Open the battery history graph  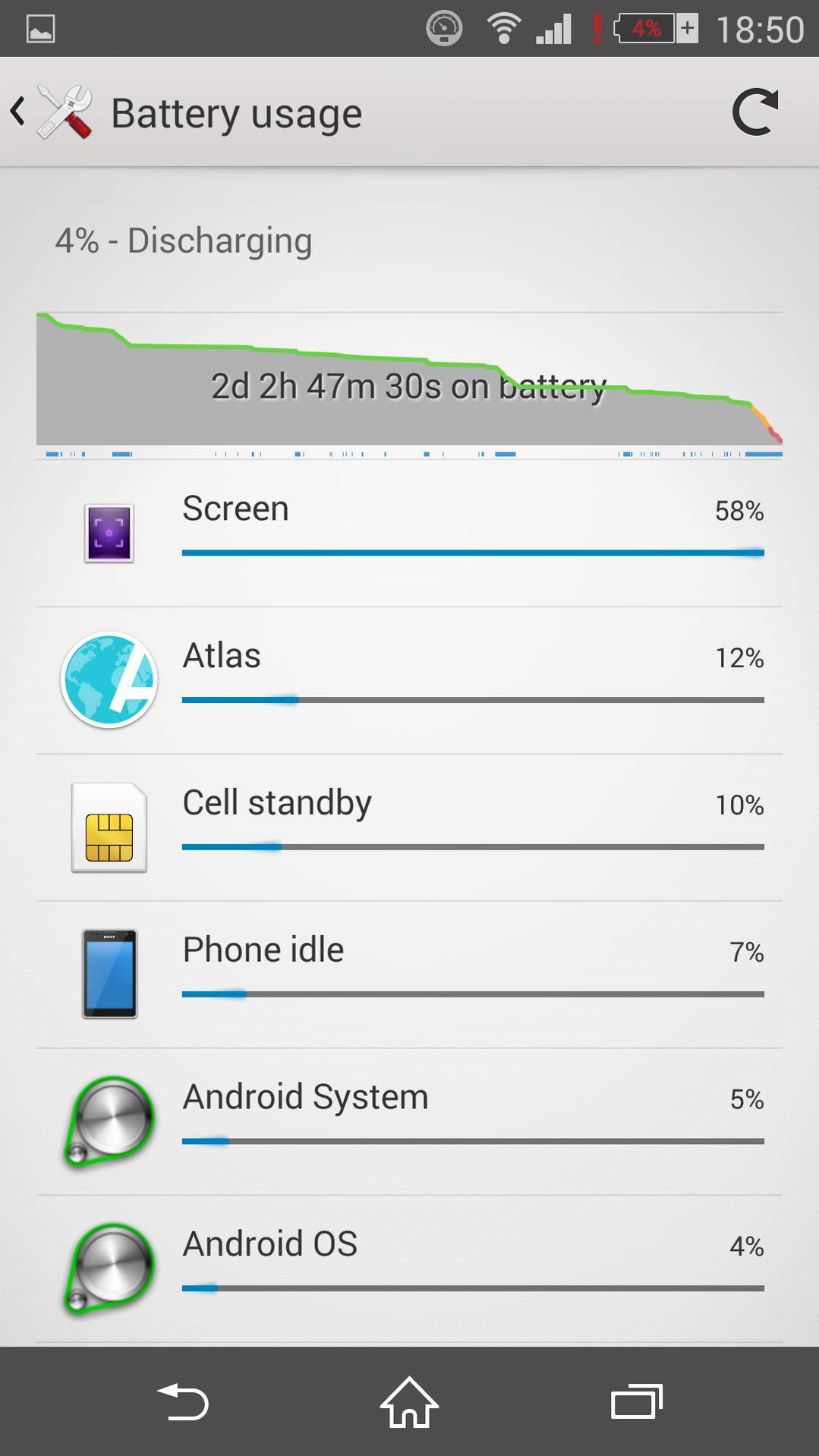[x=409, y=383]
